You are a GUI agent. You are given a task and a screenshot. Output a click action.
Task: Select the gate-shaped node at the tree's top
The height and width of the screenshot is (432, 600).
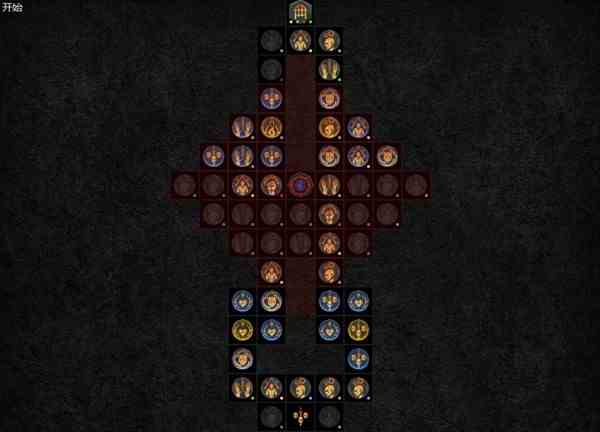coord(300,11)
